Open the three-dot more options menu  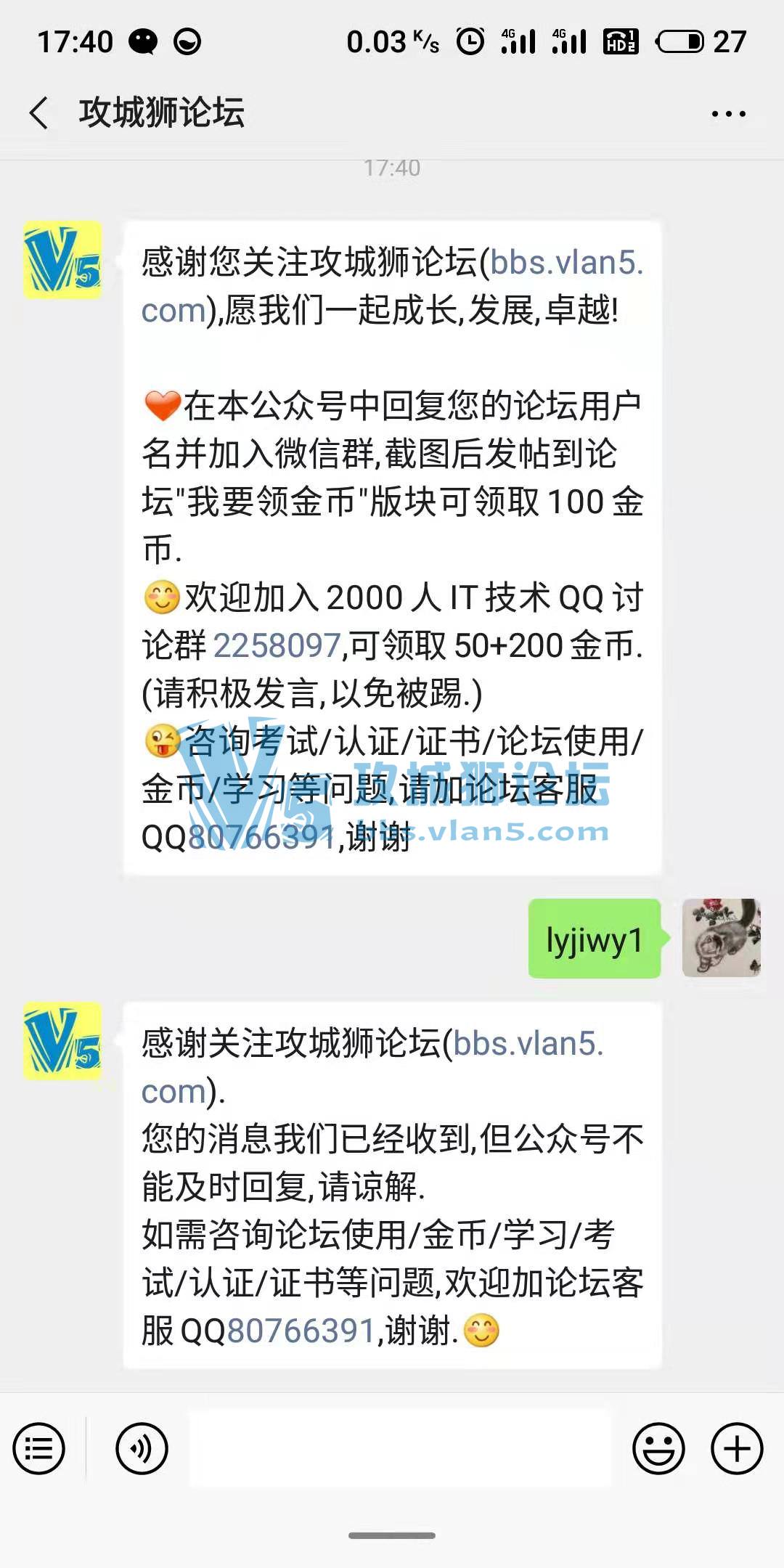point(728,114)
